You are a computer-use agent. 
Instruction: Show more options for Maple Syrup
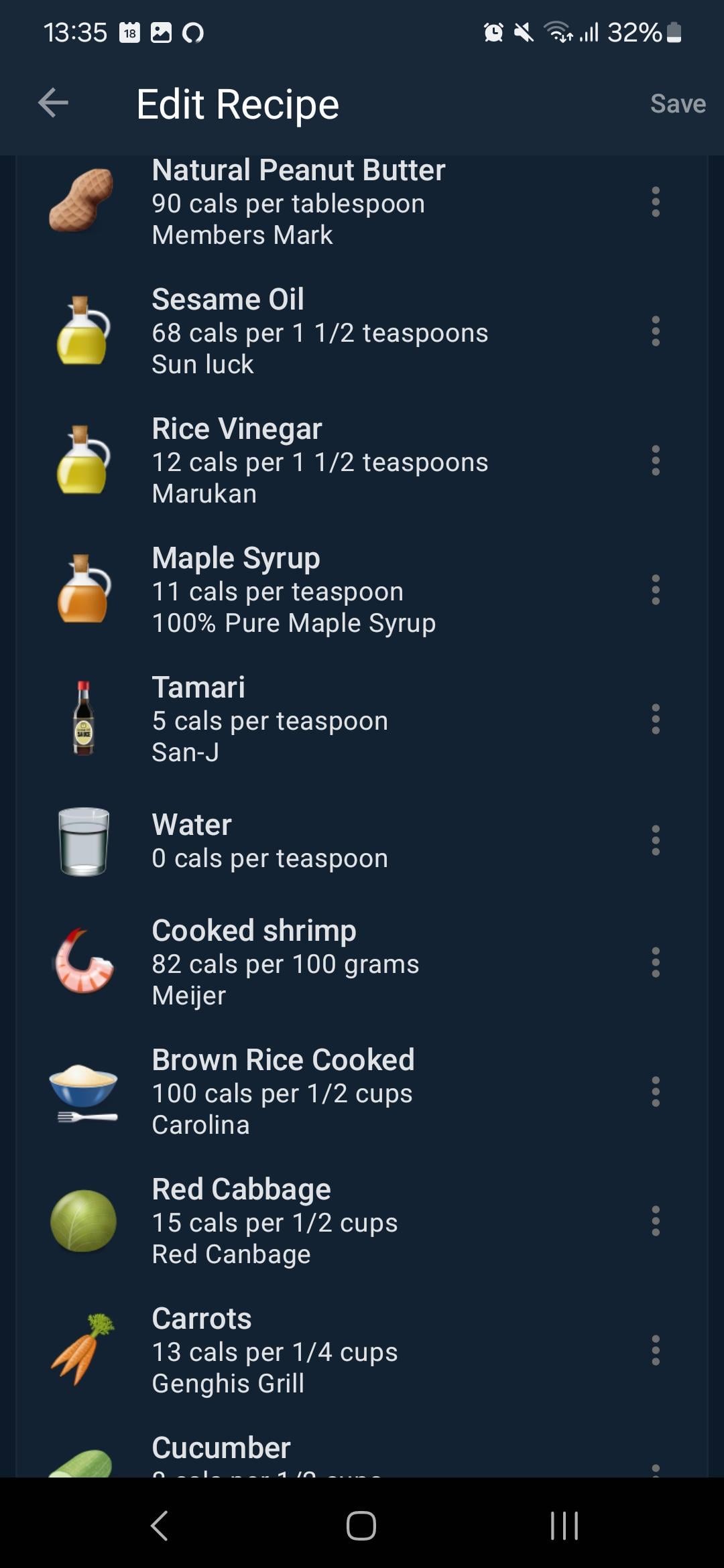656,590
